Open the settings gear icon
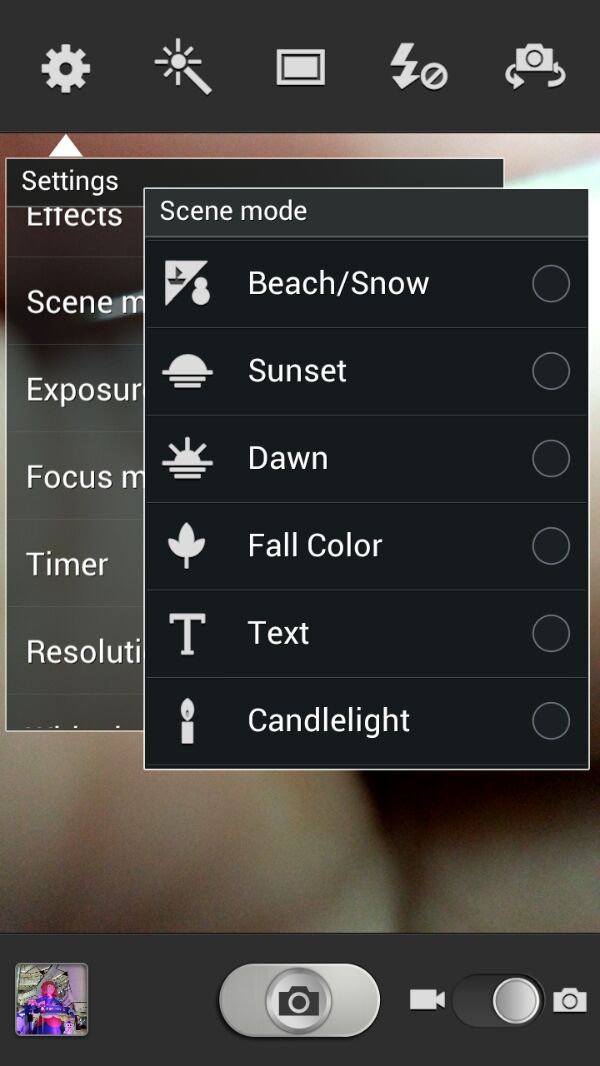Image resolution: width=600 pixels, height=1066 pixels. 66,68
